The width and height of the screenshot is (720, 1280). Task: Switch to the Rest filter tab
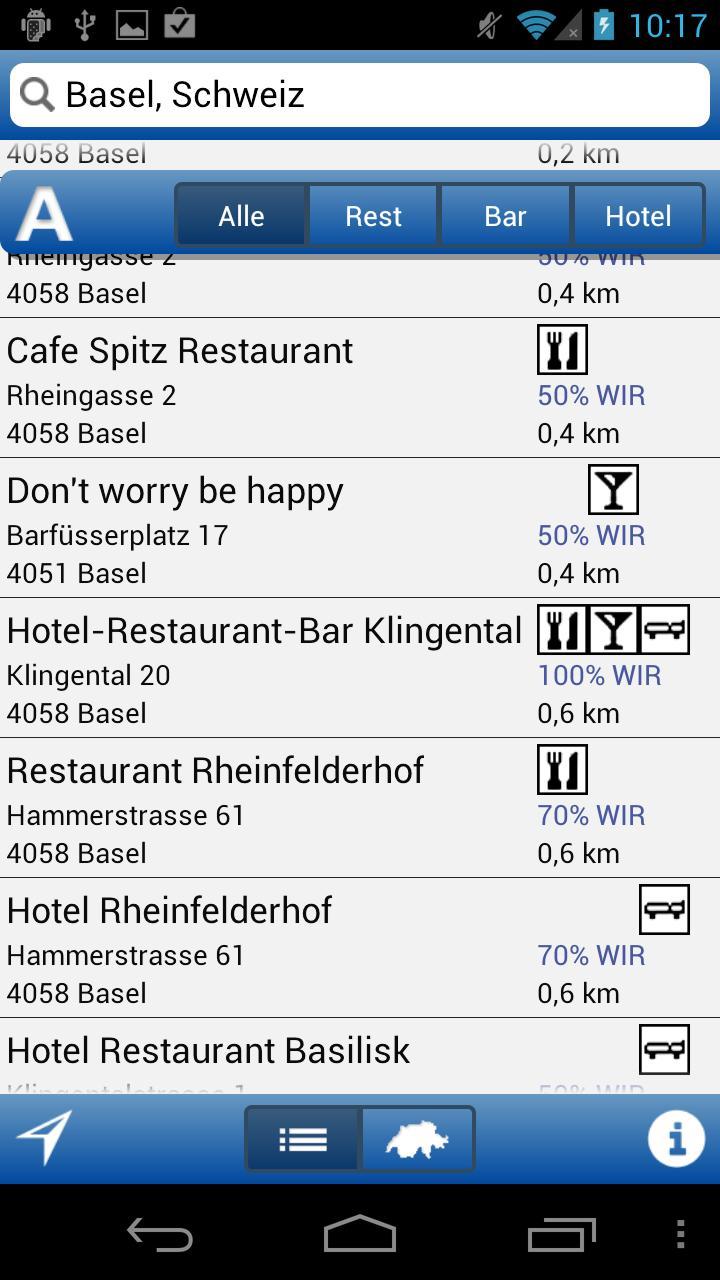(373, 216)
